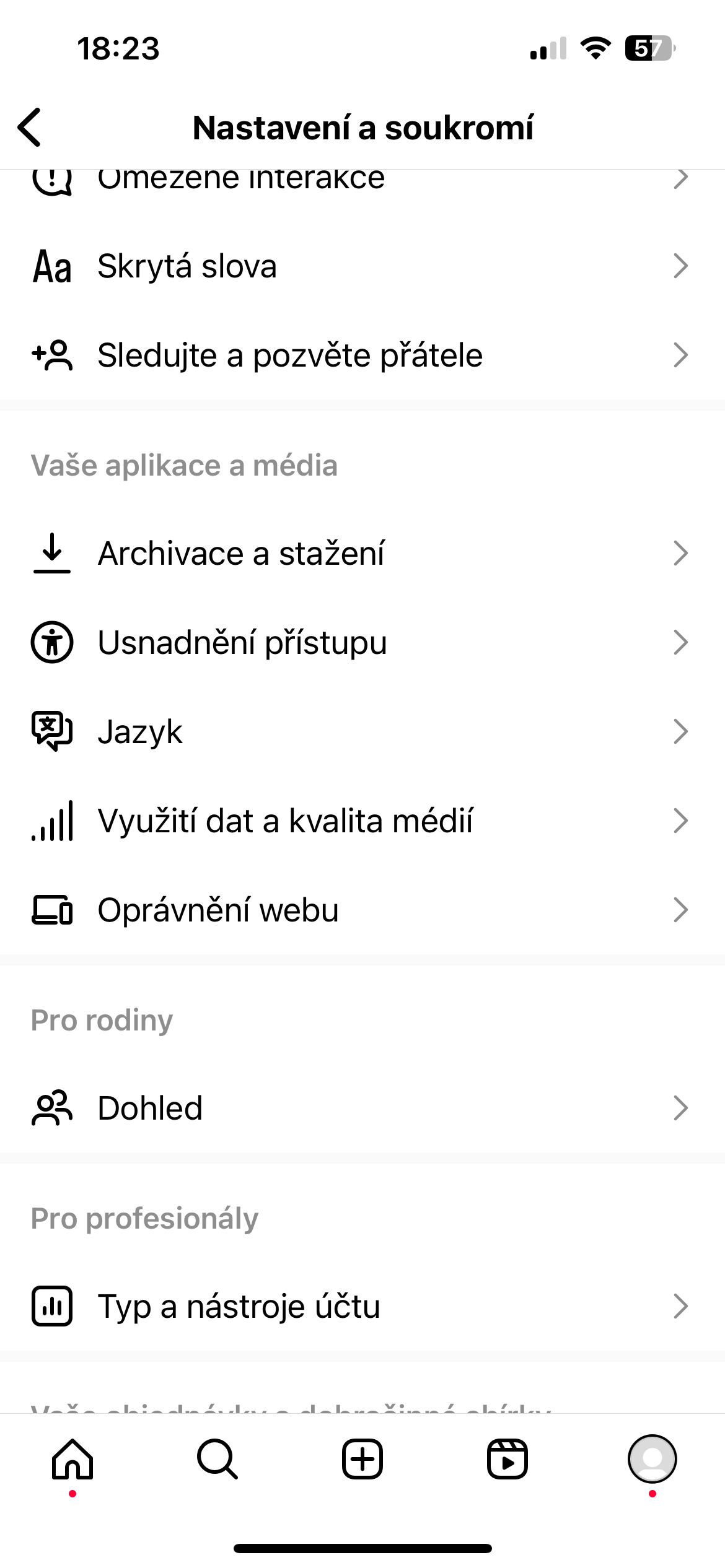The height and width of the screenshot is (1568, 725).
Task: Tap the create new post tab
Action: pos(362,1459)
